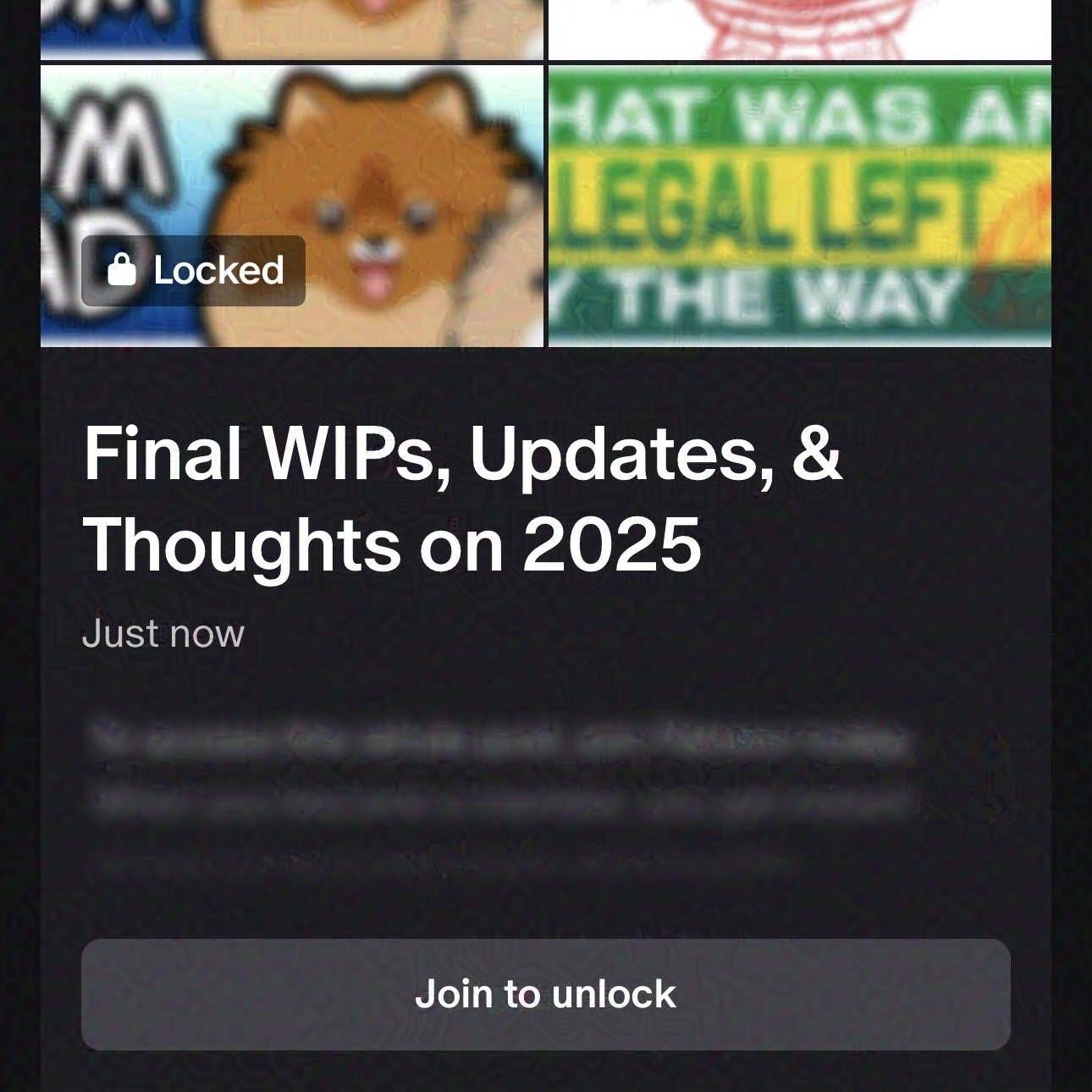Open the Illegal Left sticker image tile
The width and height of the screenshot is (1092, 1092).
point(799,206)
